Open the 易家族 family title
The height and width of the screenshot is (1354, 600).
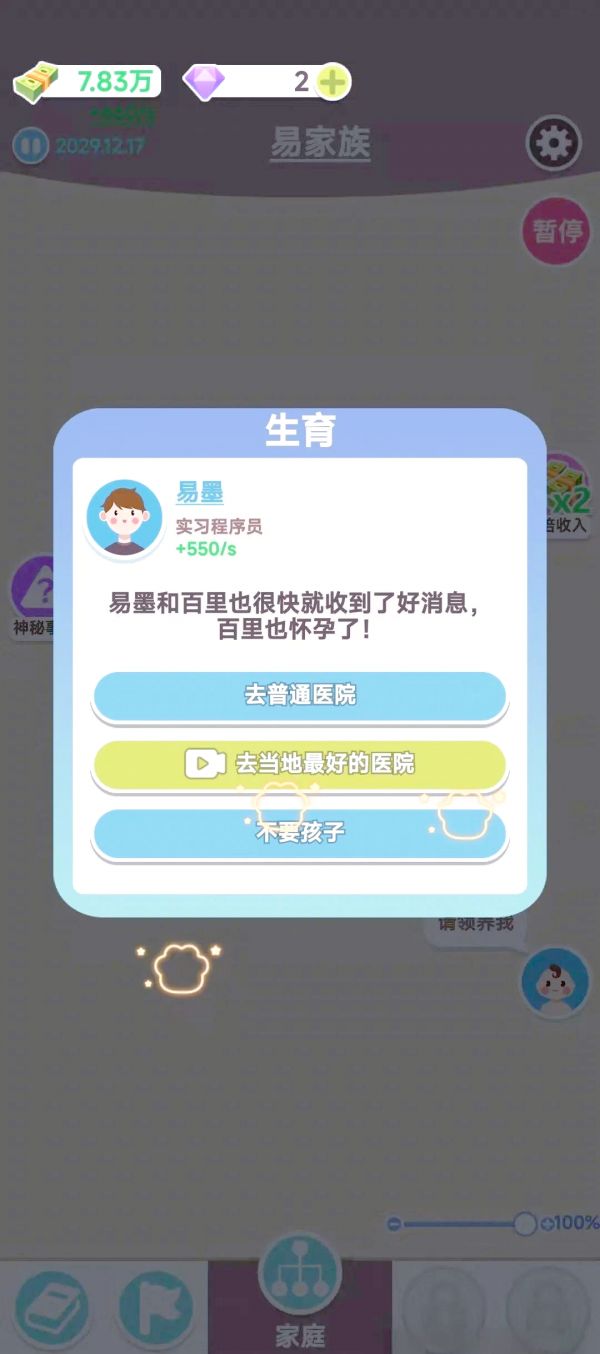tap(320, 144)
